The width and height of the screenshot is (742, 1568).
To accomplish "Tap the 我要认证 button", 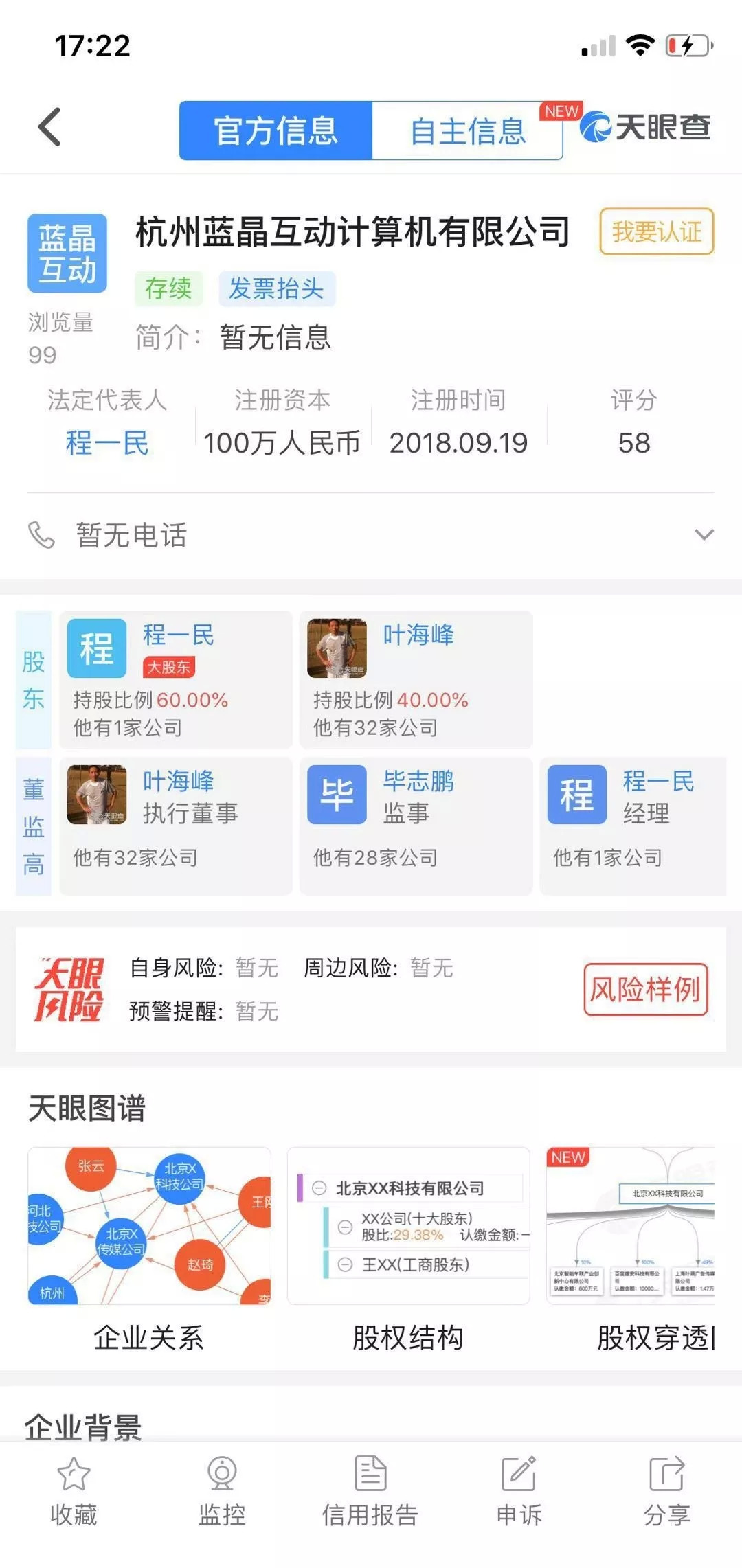I will (656, 232).
